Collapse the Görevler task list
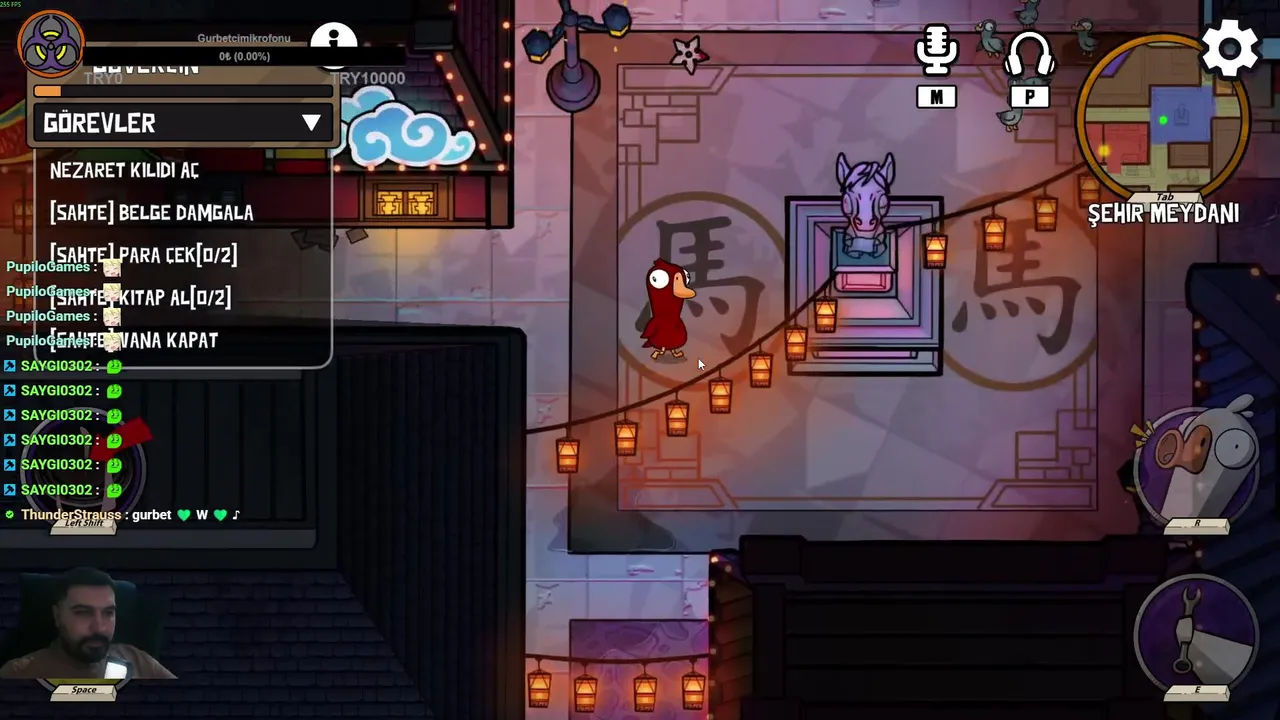Viewport: 1280px width, 720px height. [x=311, y=123]
